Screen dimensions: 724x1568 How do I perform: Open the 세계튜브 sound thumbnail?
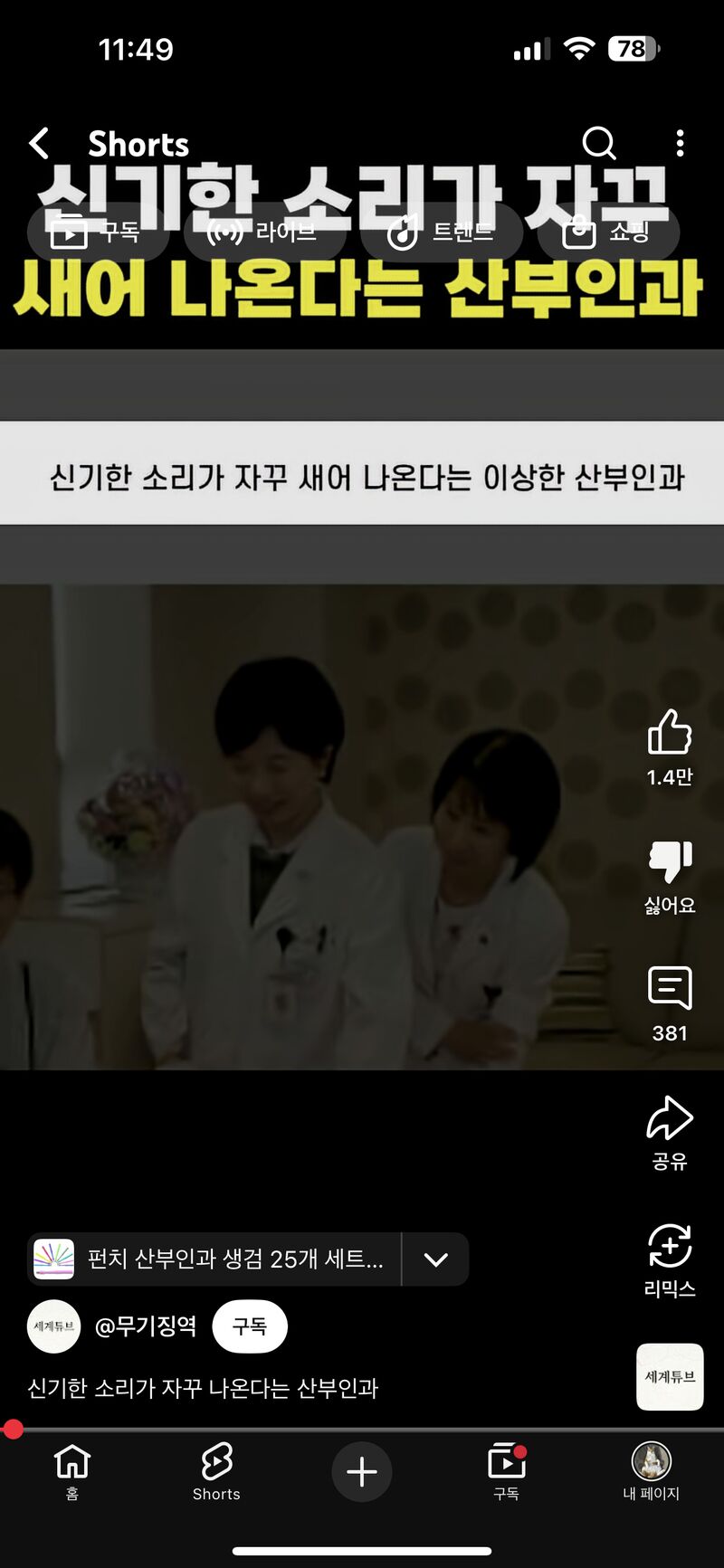pyautogui.click(x=670, y=1376)
